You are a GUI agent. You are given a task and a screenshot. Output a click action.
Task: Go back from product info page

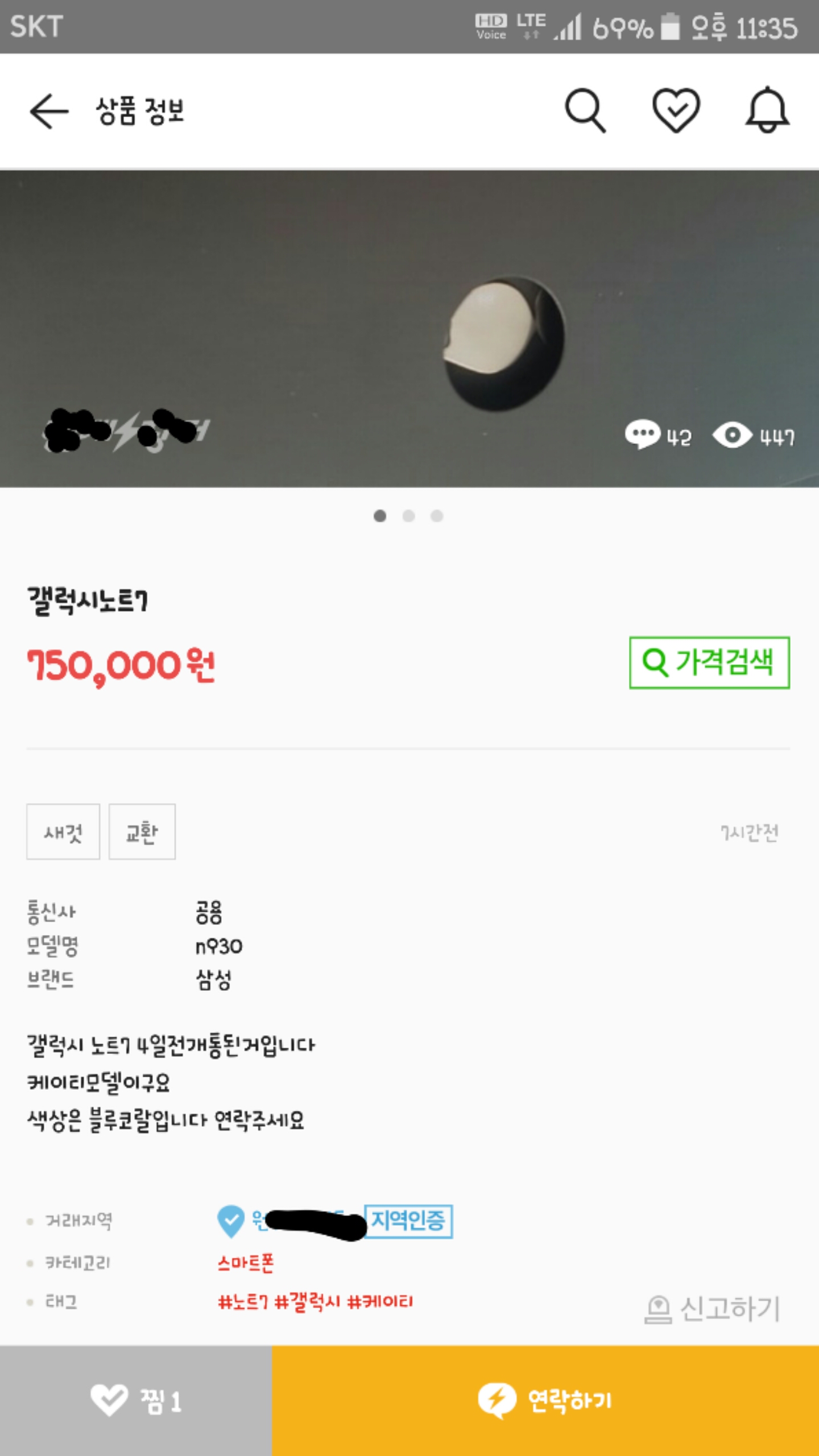(x=49, y=111)
